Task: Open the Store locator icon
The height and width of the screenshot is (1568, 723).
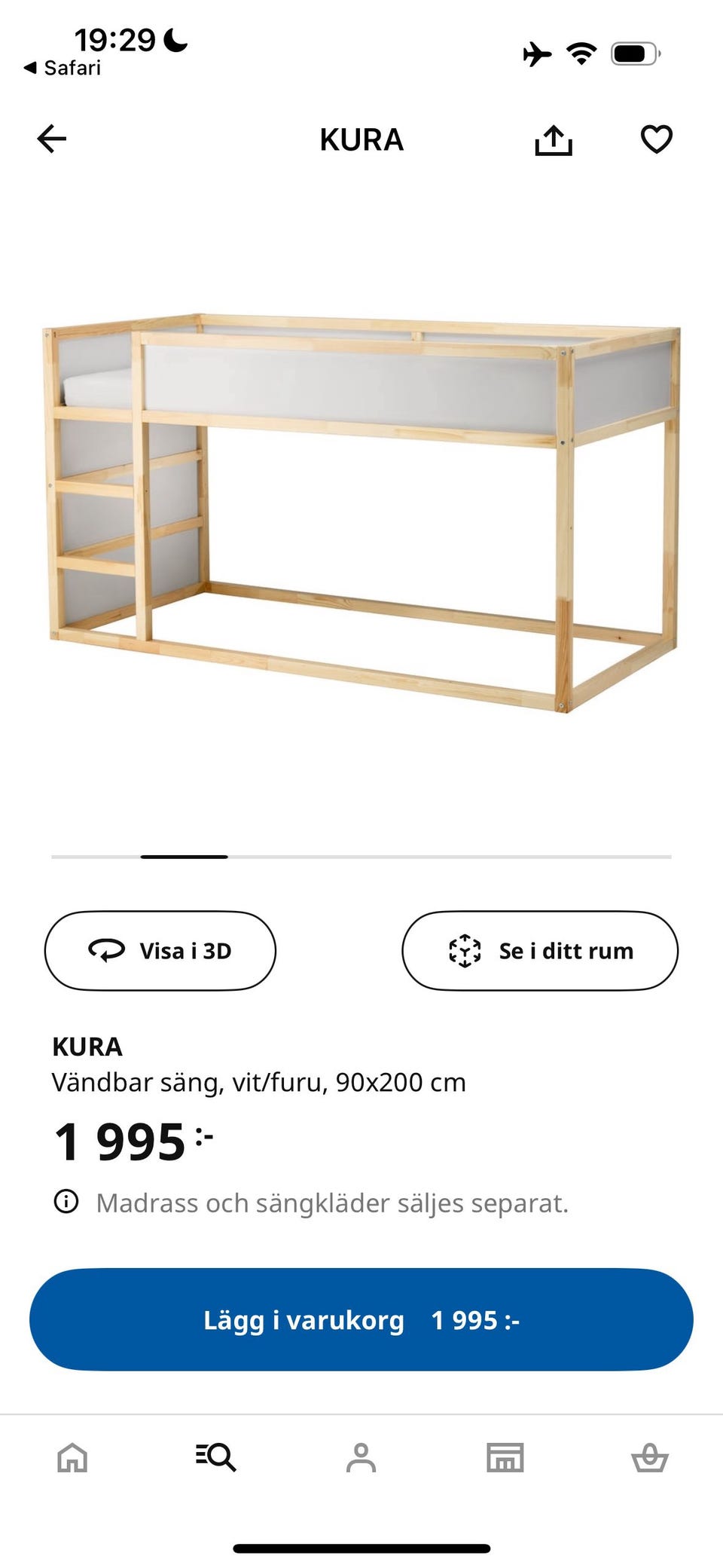Action: (x=506, y=1458)
